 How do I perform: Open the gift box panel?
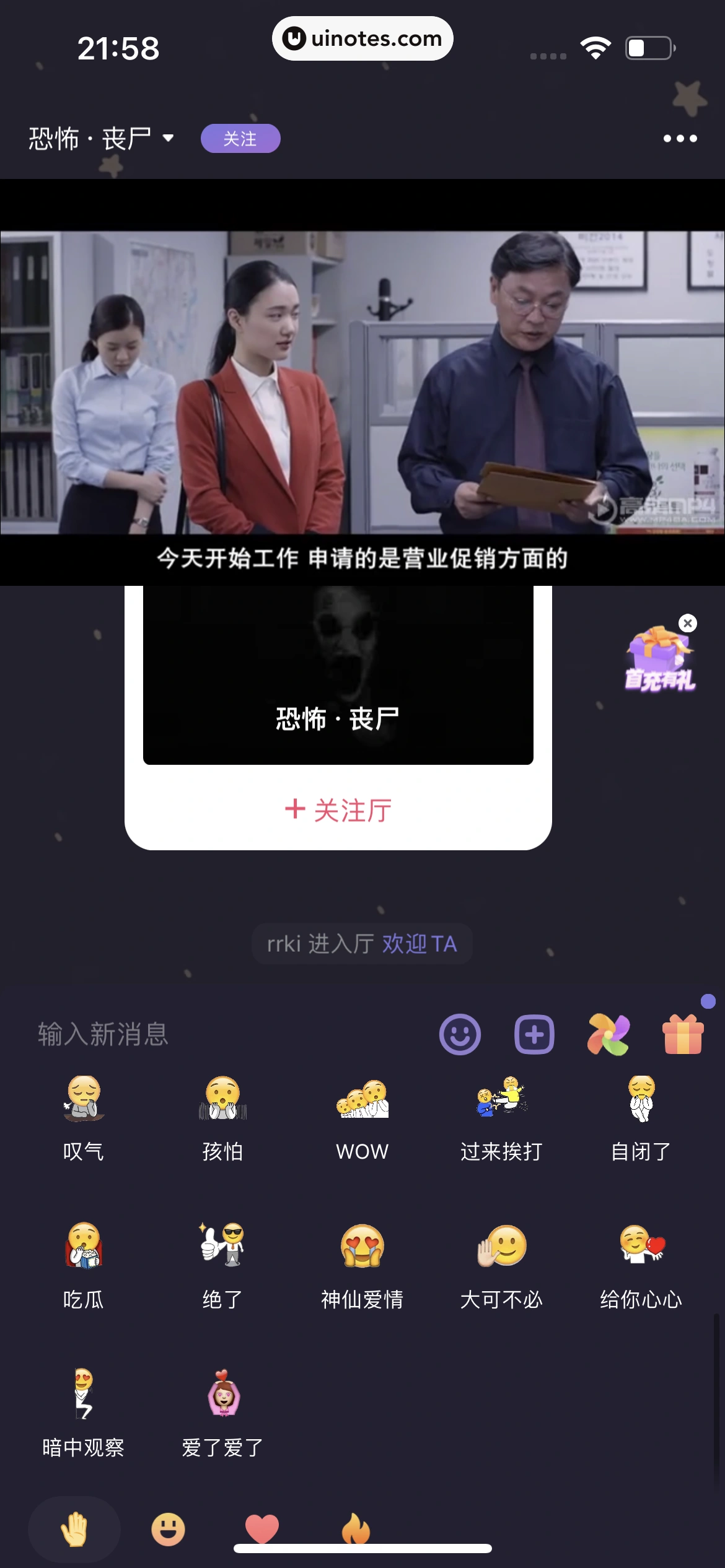pyautogui.click(x=683, y=1035)
